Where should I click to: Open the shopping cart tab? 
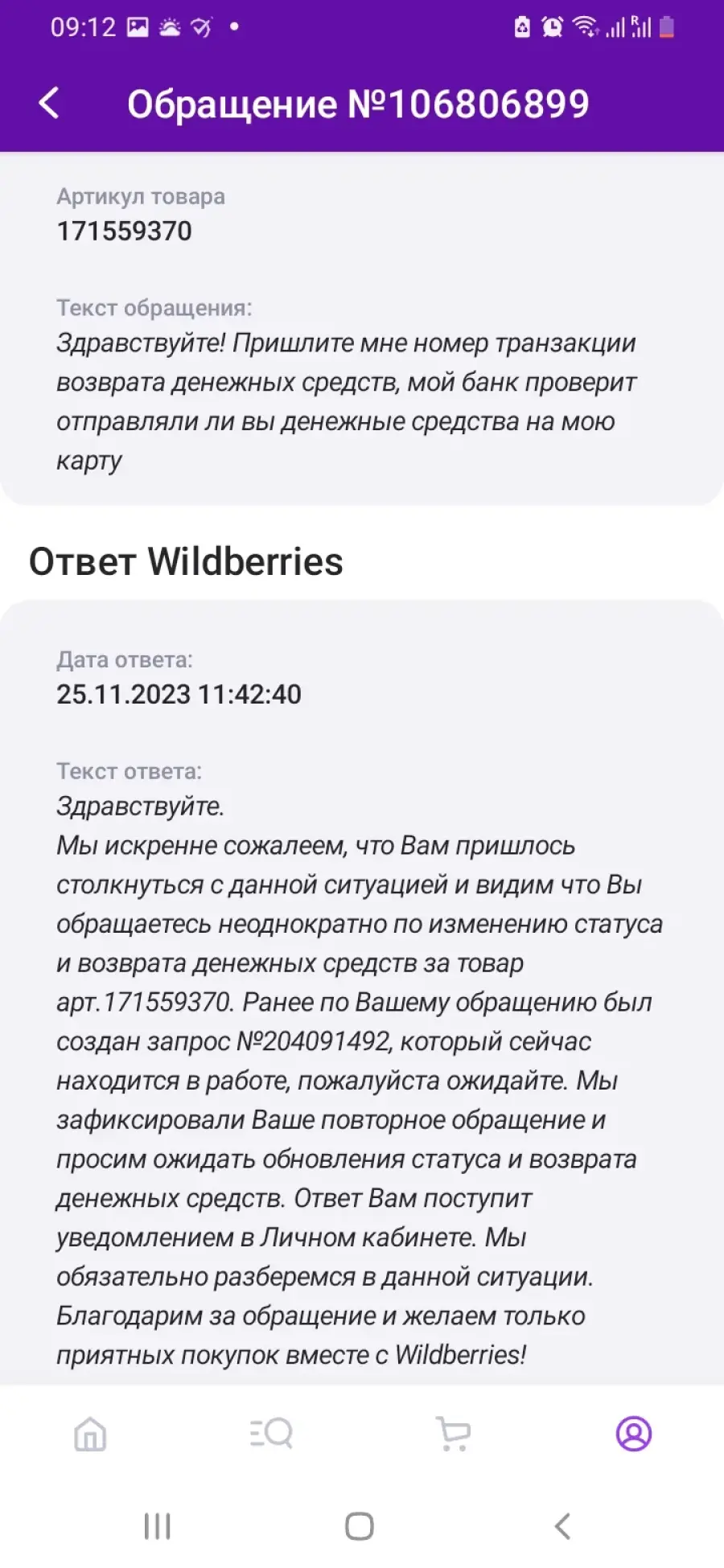453,1434
